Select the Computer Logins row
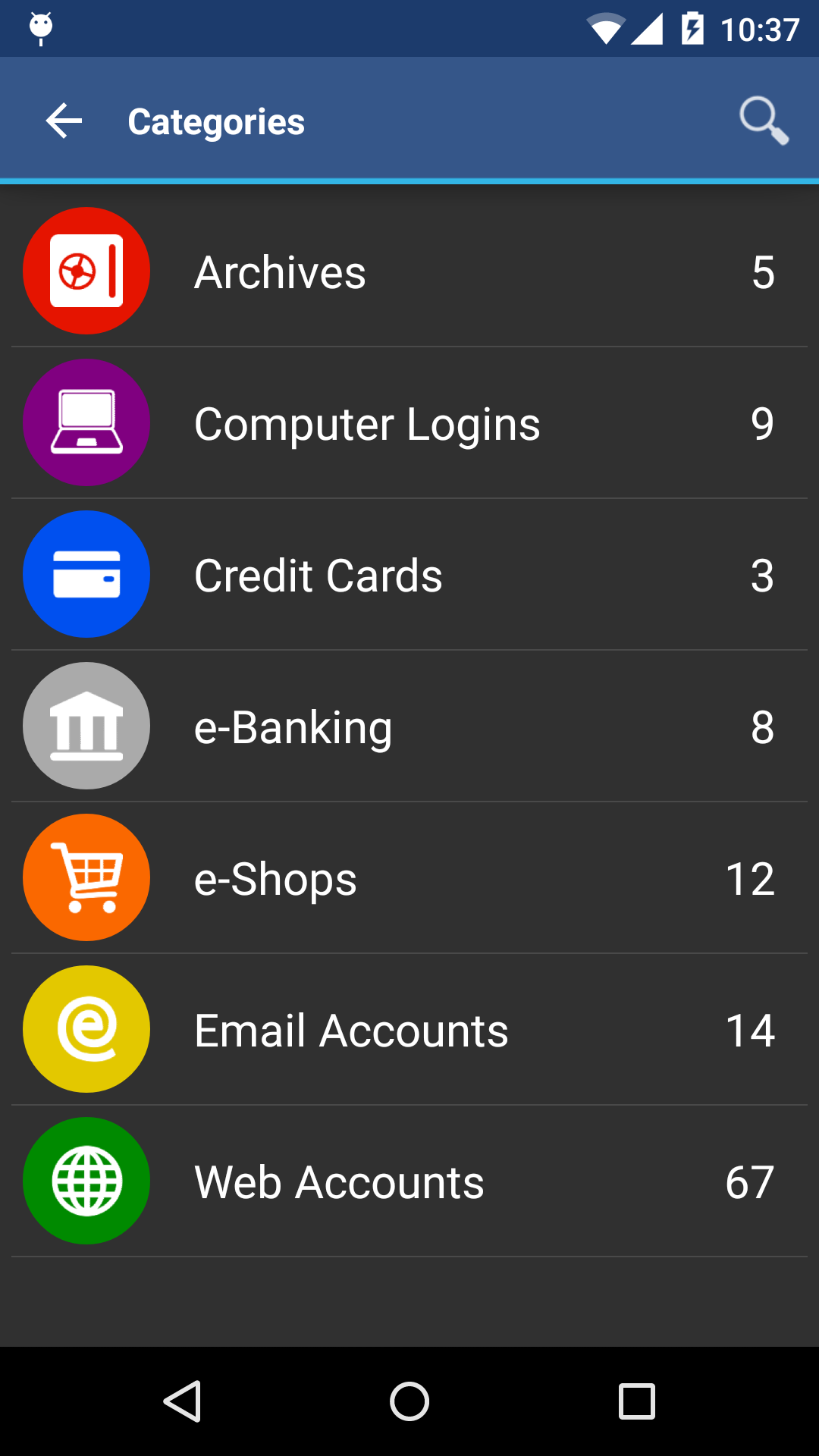This screenshot has height=1456, width=819. (x=409, y=422)
